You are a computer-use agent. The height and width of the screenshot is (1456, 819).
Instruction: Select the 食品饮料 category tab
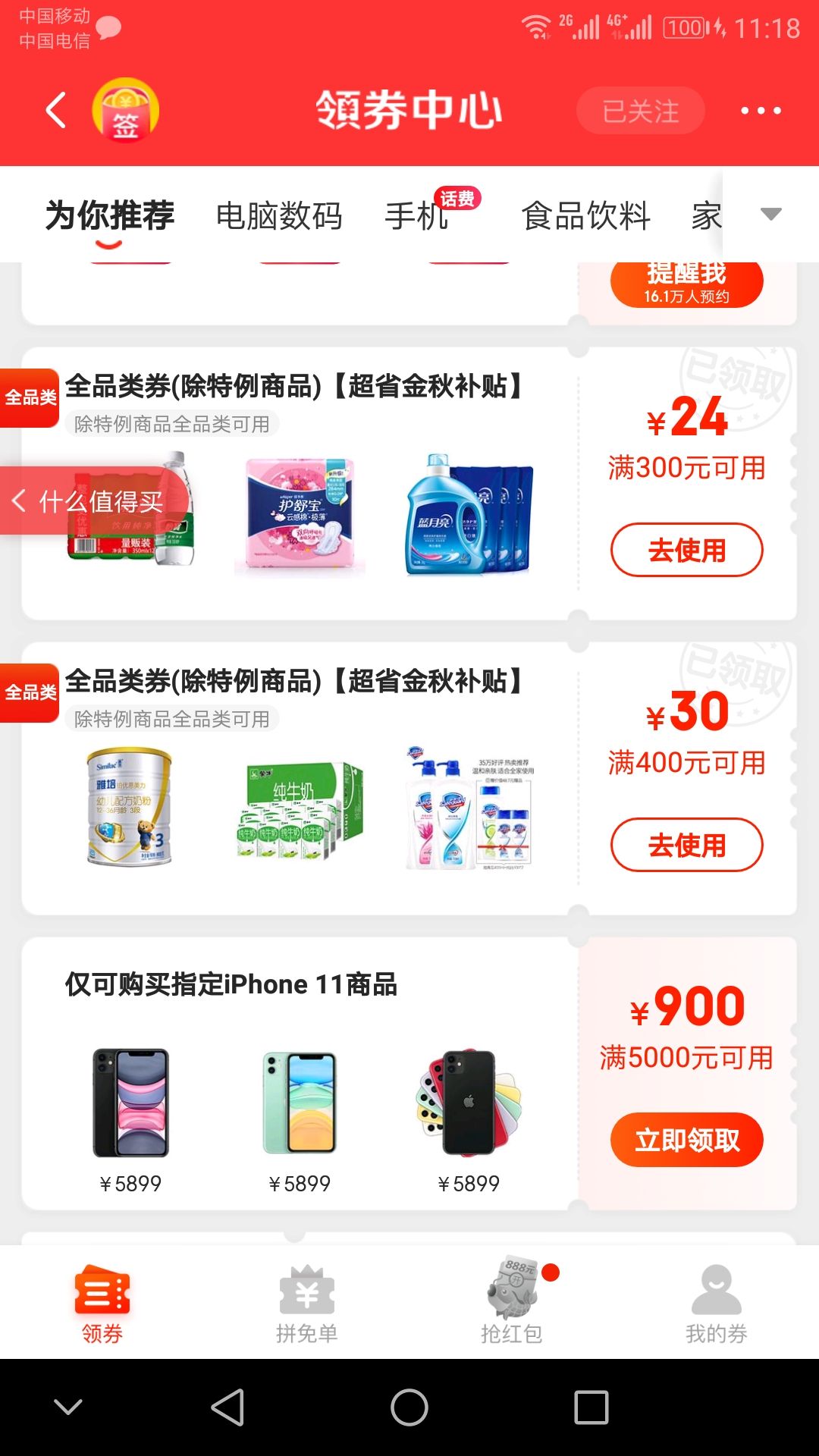pyautogui.click(x=585, y=216)
